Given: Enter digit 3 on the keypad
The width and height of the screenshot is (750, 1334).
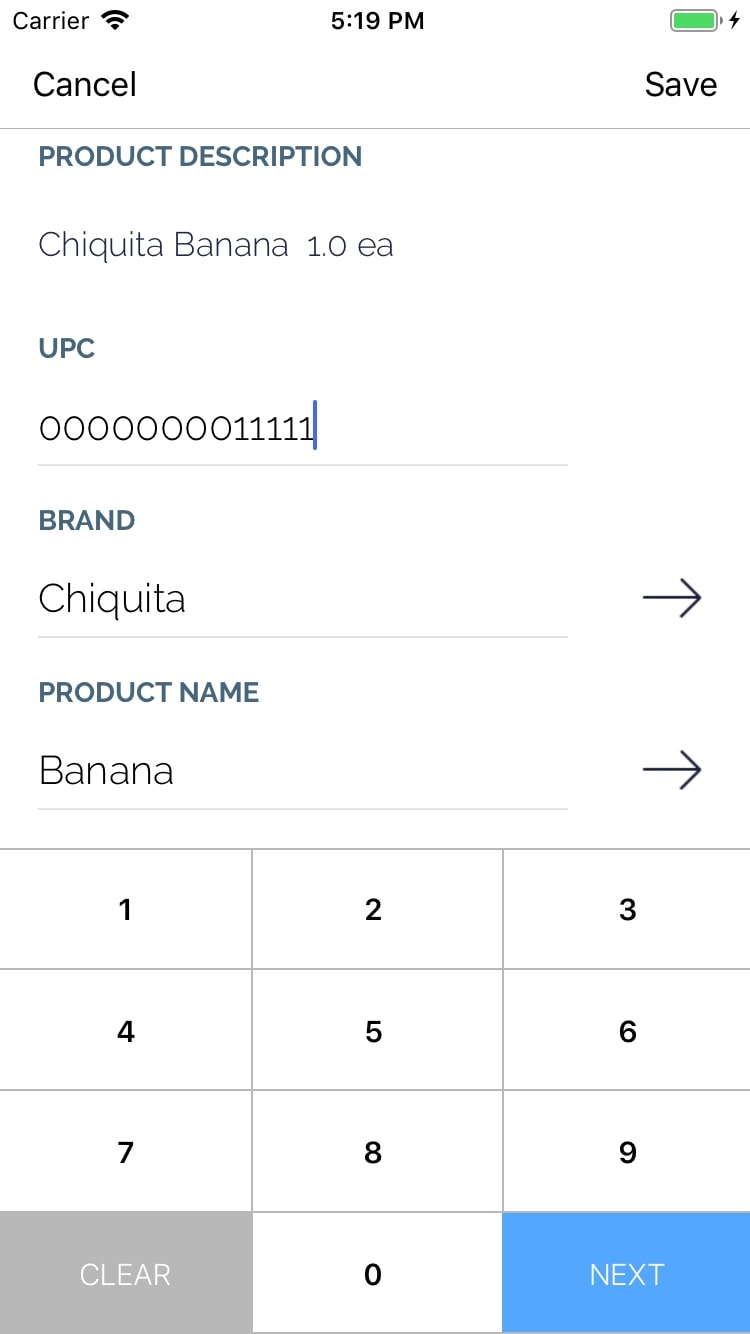Looking at the screenshot, I should (627, 909).
